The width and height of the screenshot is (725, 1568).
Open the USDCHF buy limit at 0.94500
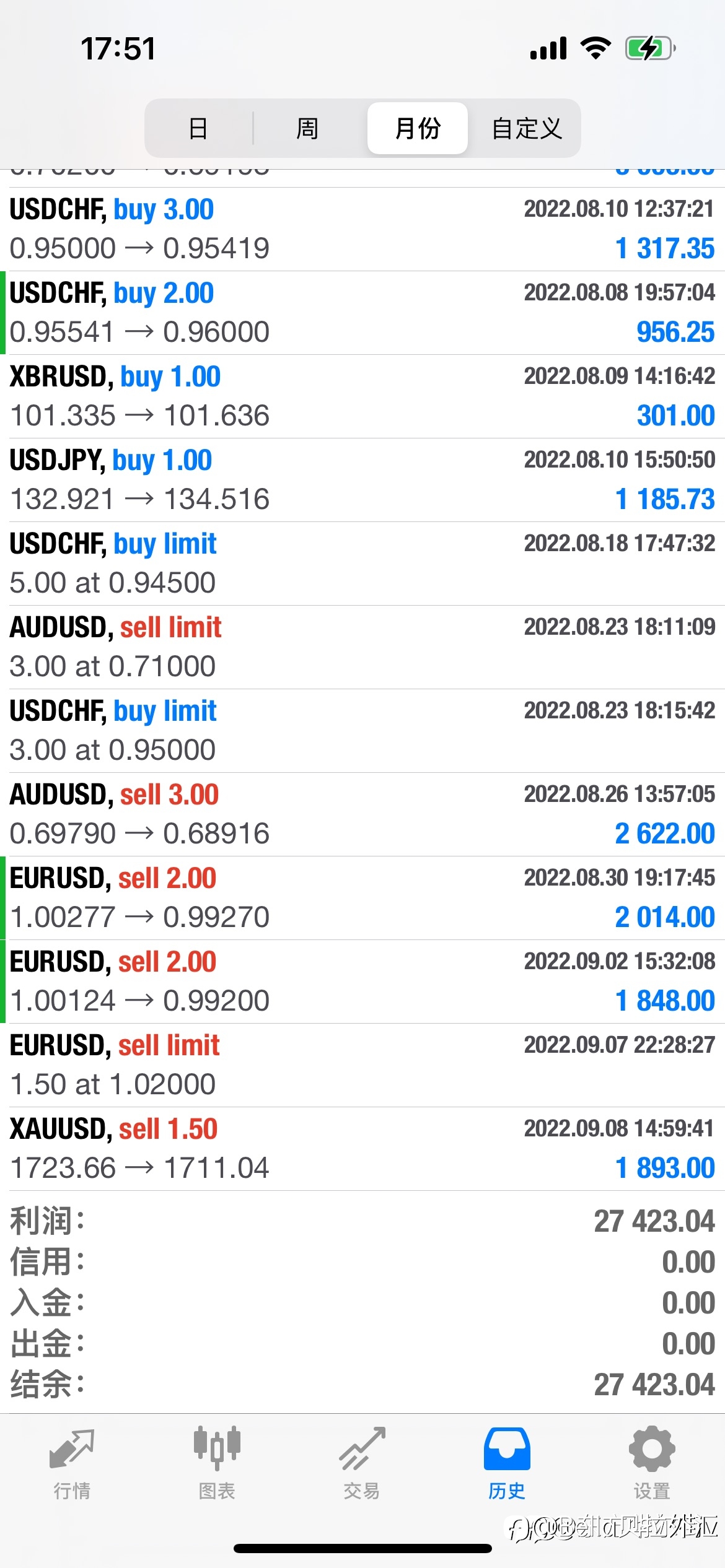point(362,564)
